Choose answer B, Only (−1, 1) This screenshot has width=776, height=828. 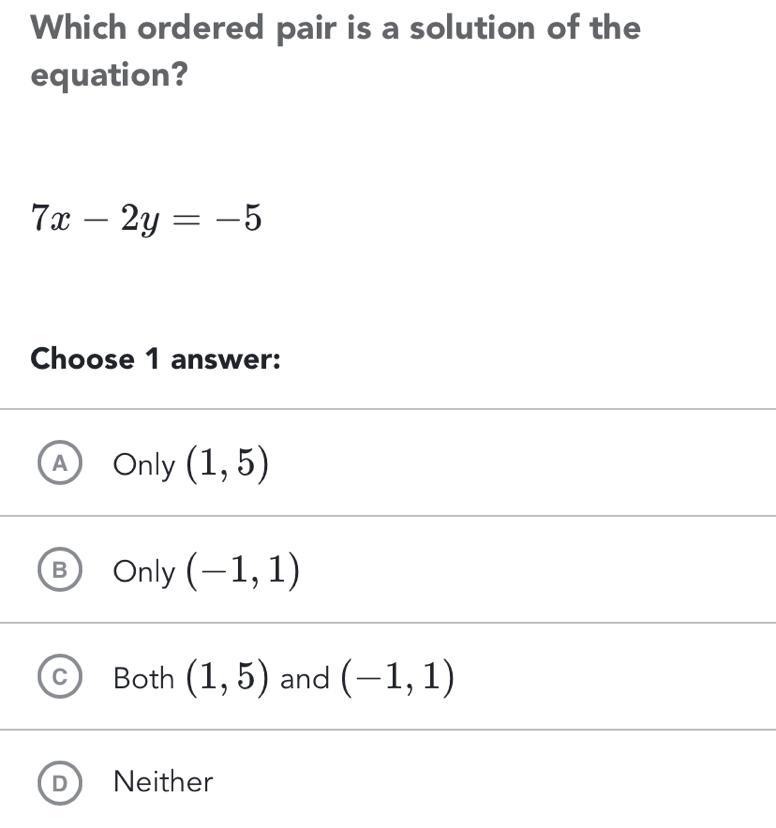click(60, 571)
